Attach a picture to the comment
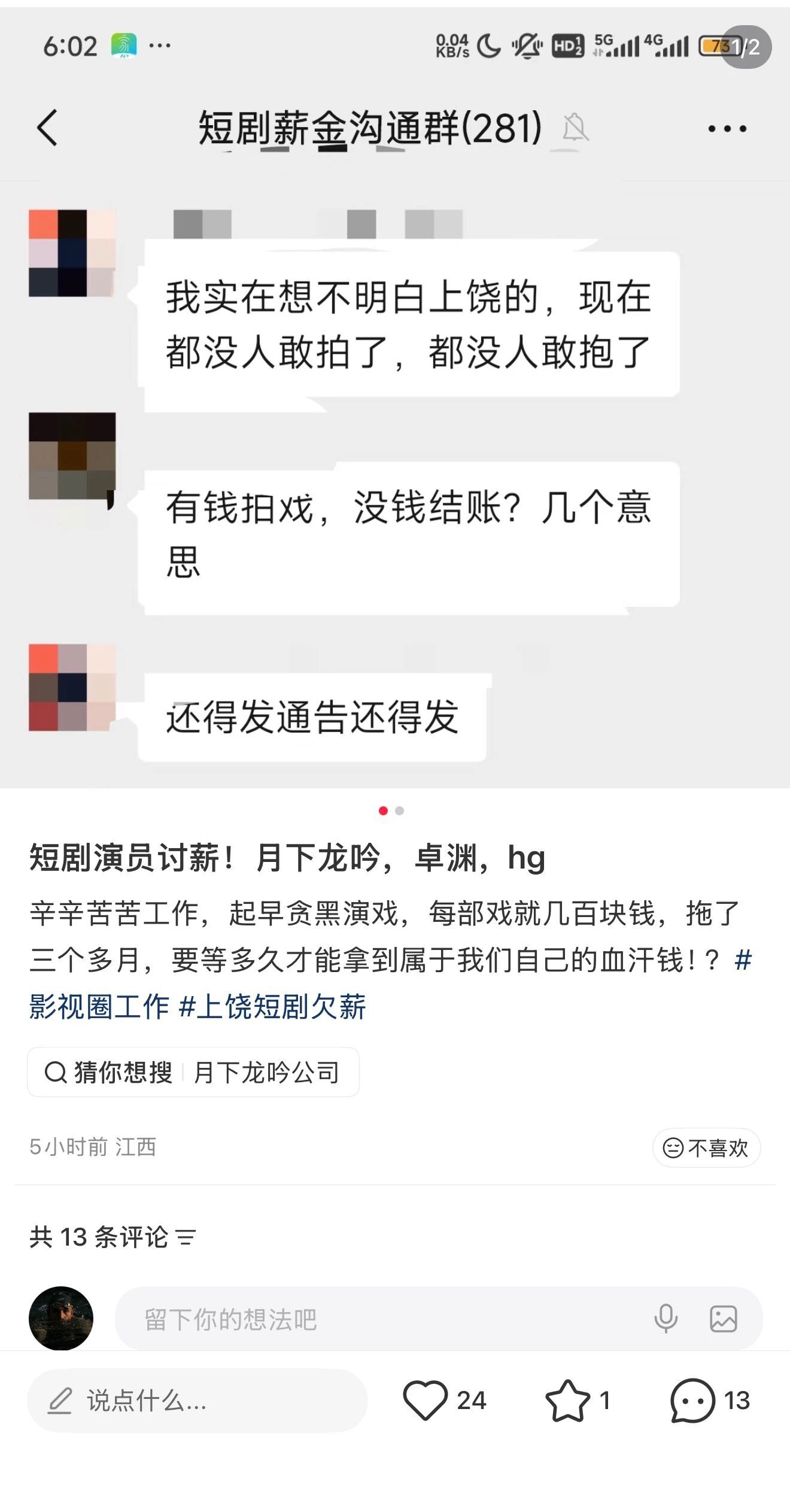Viewport: 790px width, 1512px height. (x=723, y=1319)
